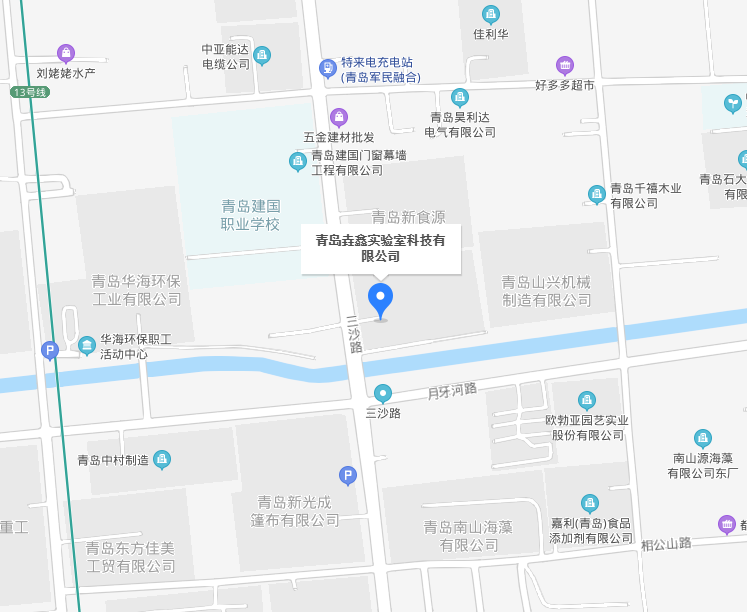Tap the blue location pin marker

point(380,299)
